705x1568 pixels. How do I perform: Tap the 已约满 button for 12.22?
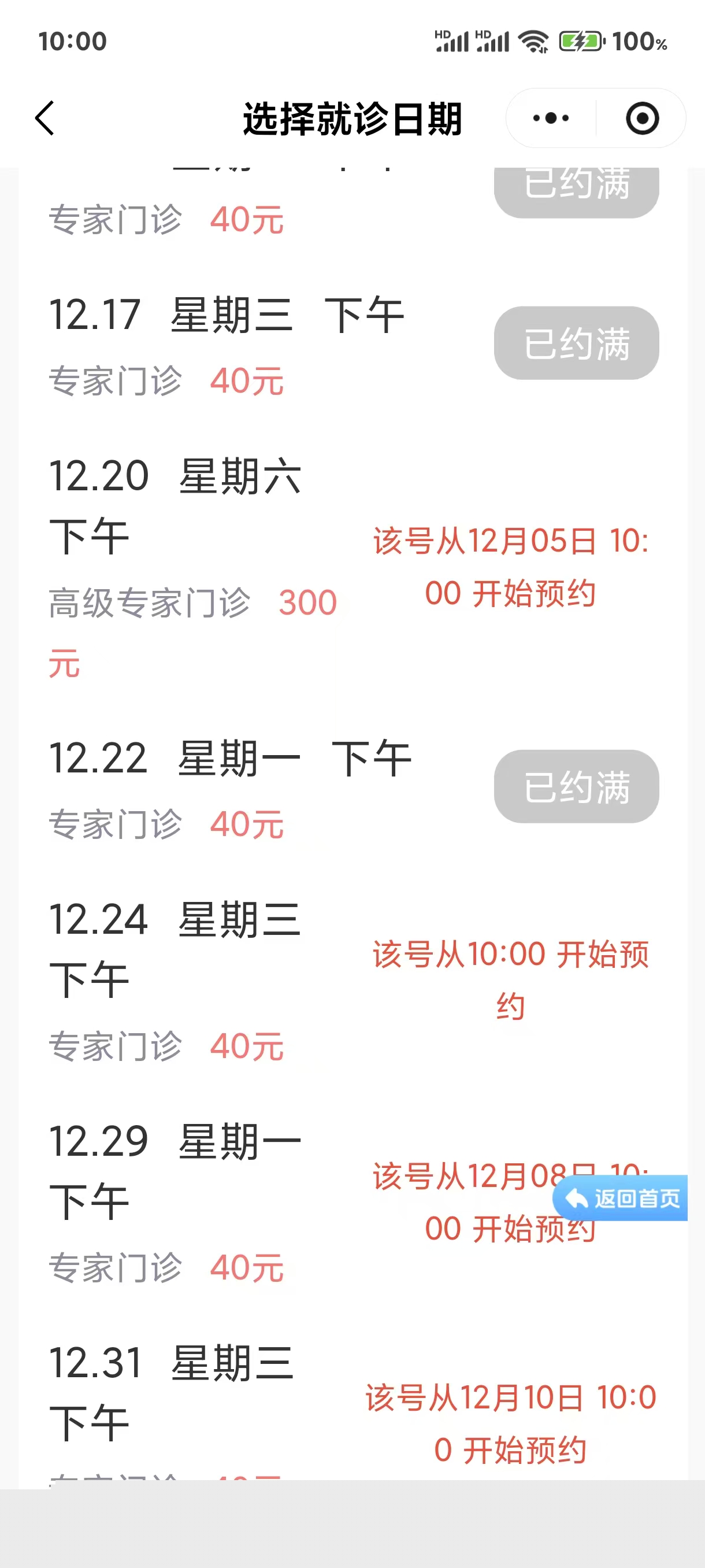576,786
